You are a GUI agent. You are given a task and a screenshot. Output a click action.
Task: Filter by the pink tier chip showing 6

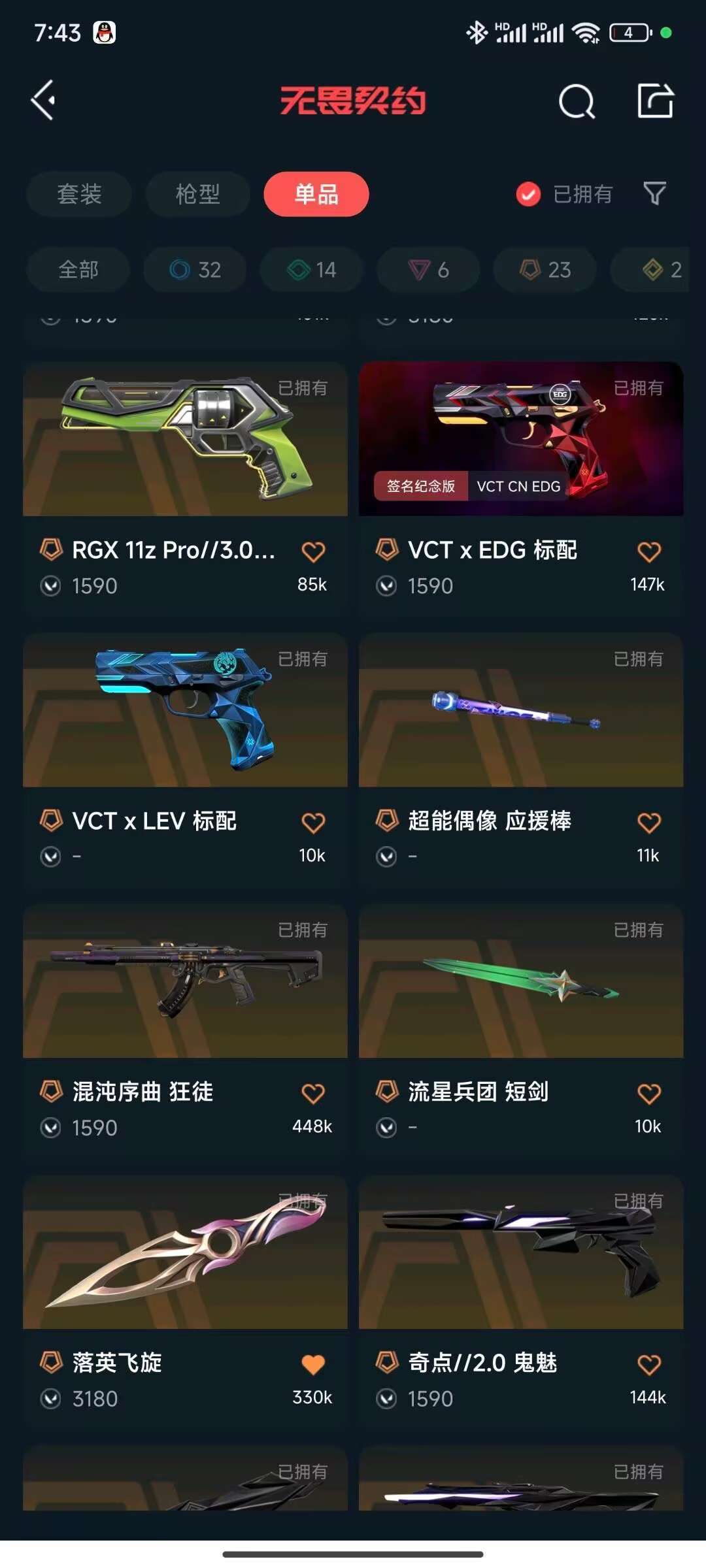(428, 269)
